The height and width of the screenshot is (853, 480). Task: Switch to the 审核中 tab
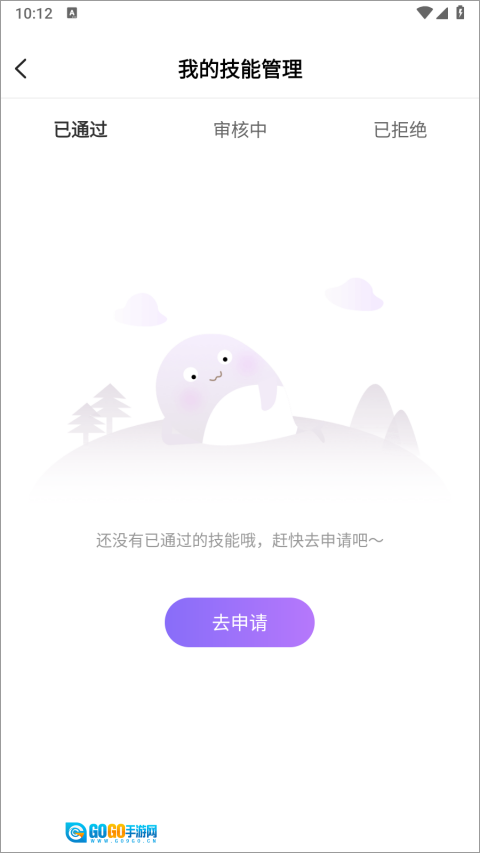pos(240,130)
